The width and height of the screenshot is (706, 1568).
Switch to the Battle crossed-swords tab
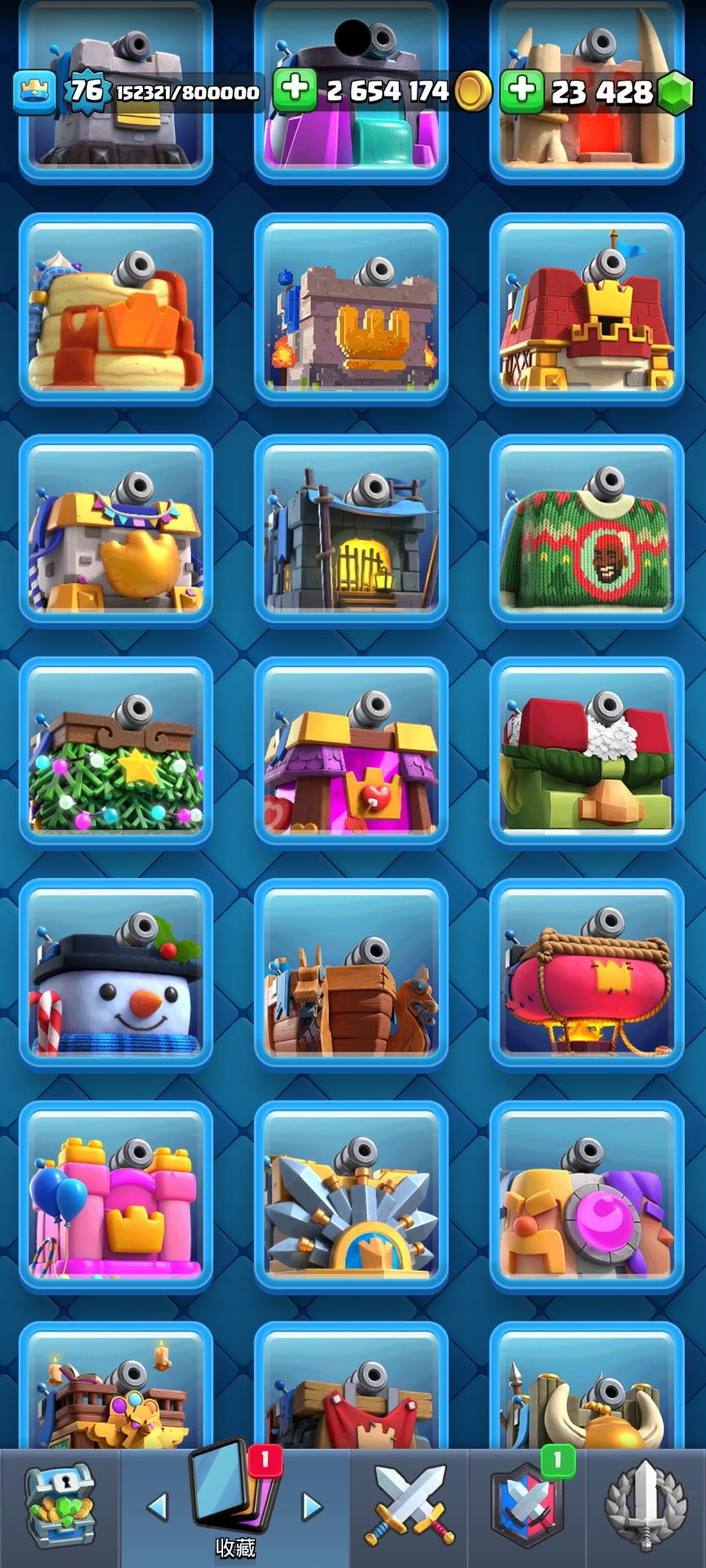pyautogui.click(x=410, y=1507)
